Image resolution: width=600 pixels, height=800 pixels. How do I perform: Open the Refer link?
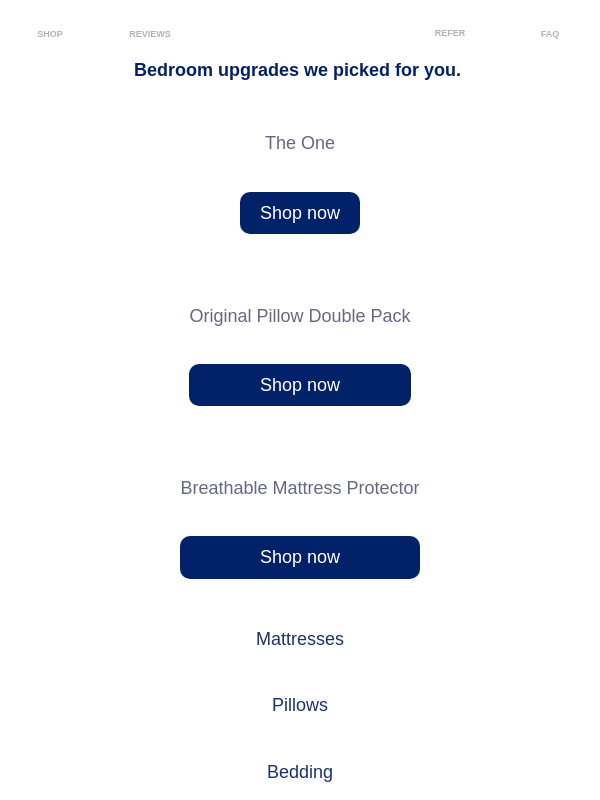click(x=450, y=33)
